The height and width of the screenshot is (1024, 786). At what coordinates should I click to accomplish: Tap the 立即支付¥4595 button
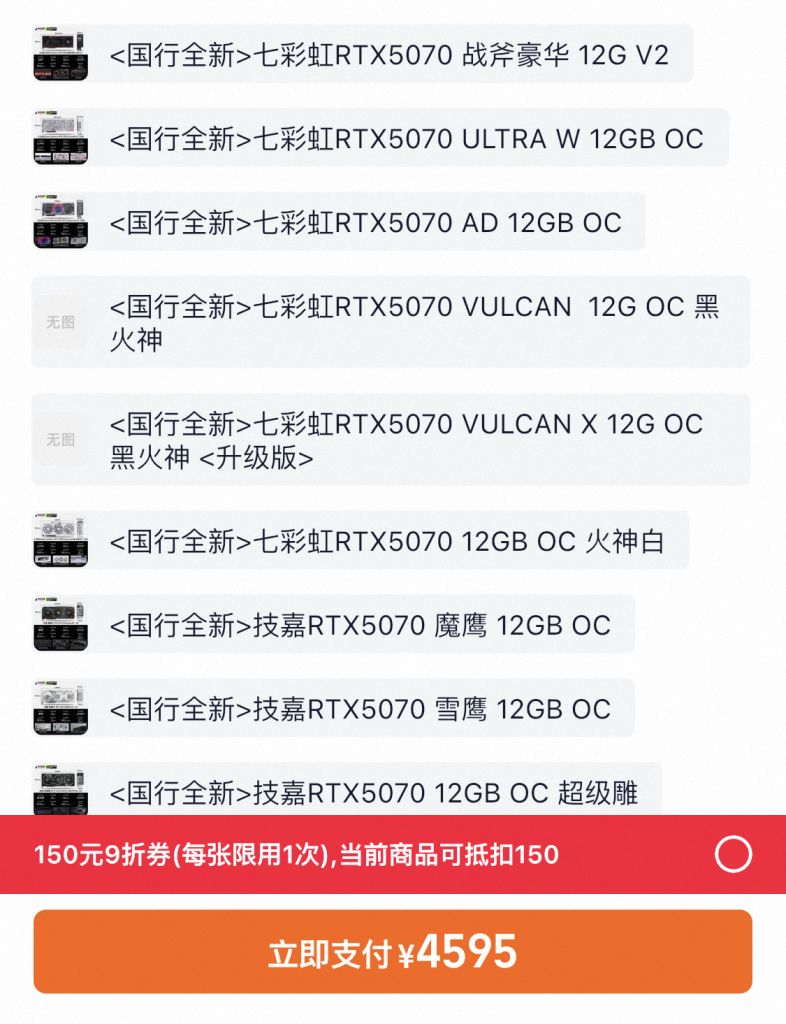393,952
